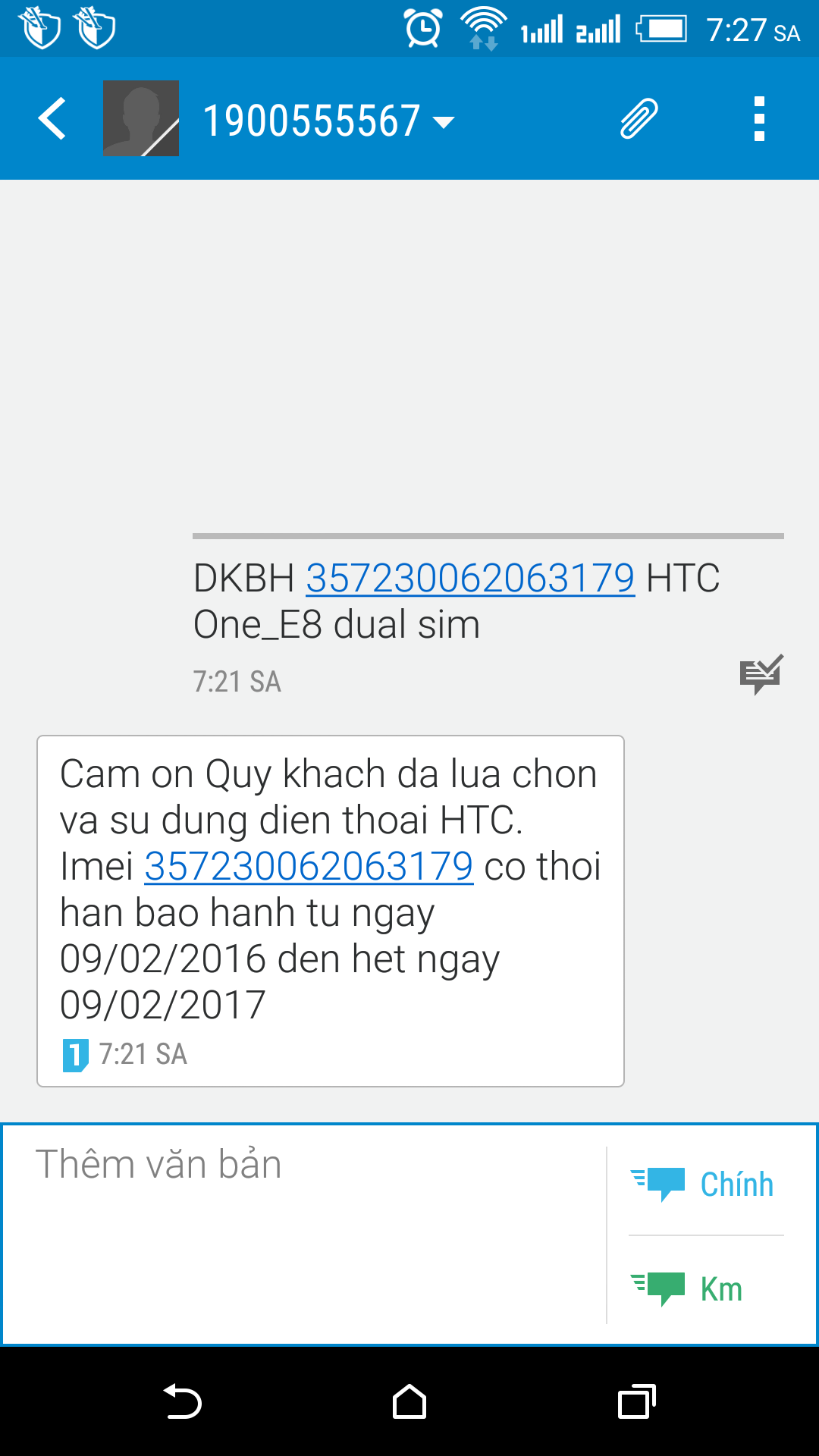Focus the "Thêm văn bản" text field
Image resolution: width=819 pixels, height=1456 pixels.
(x=305, y=1235)
